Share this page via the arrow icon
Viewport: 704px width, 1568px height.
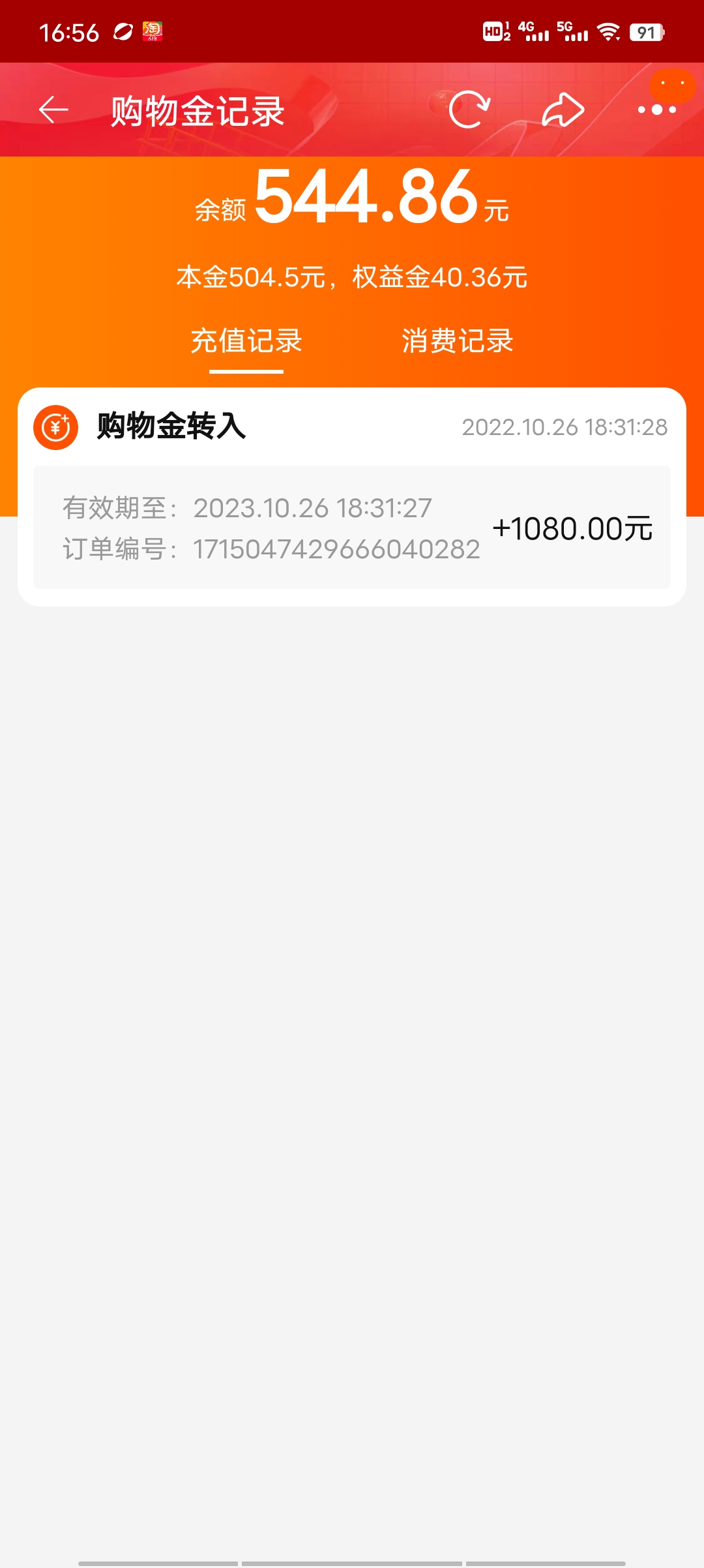[x=563, y=110]
